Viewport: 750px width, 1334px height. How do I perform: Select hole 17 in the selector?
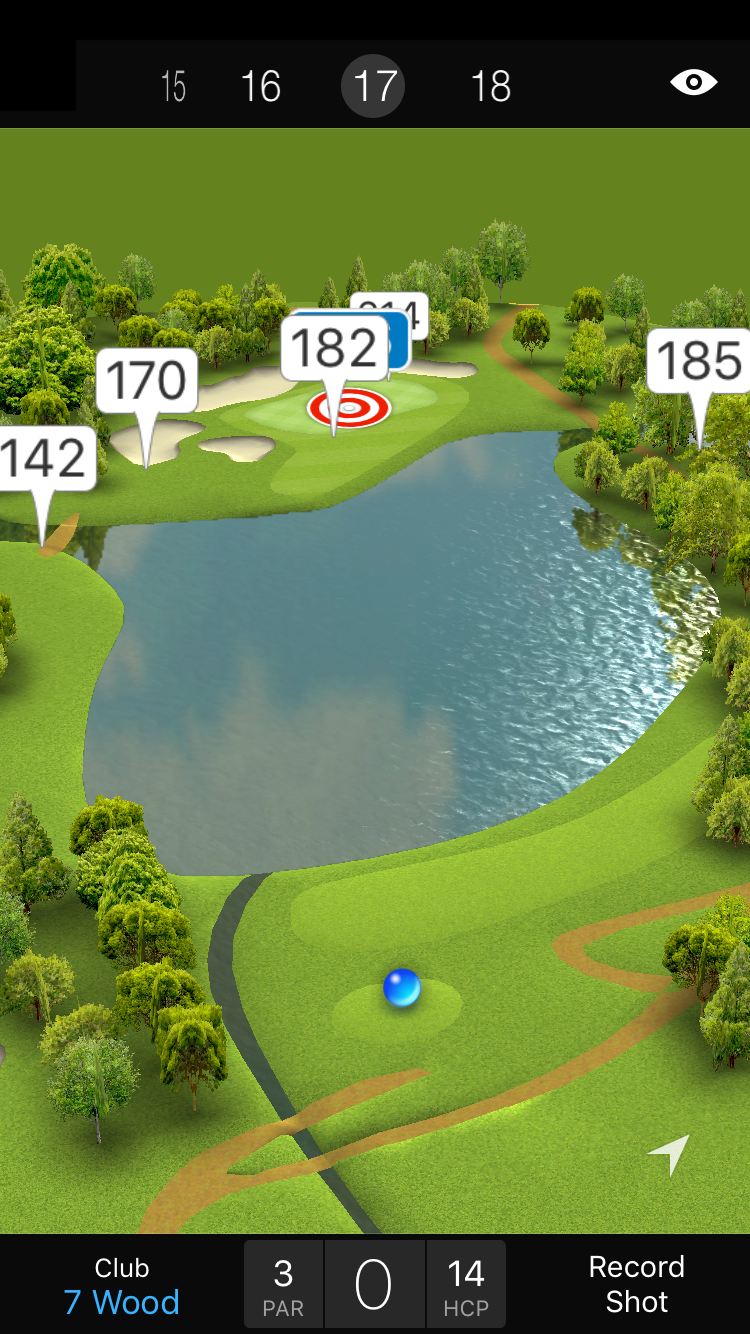pos(373,86)
